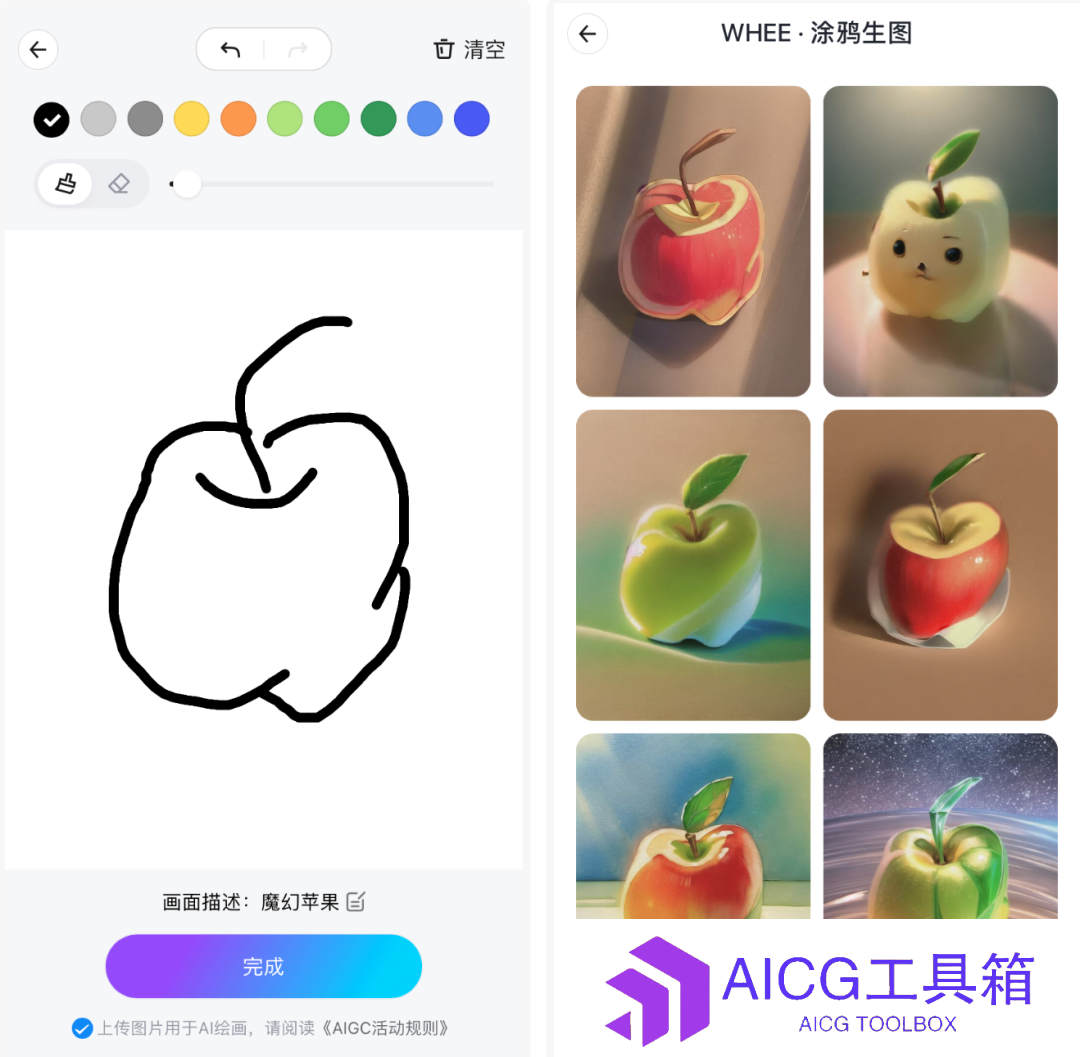Undo the last brush stroke

point(231,50)
